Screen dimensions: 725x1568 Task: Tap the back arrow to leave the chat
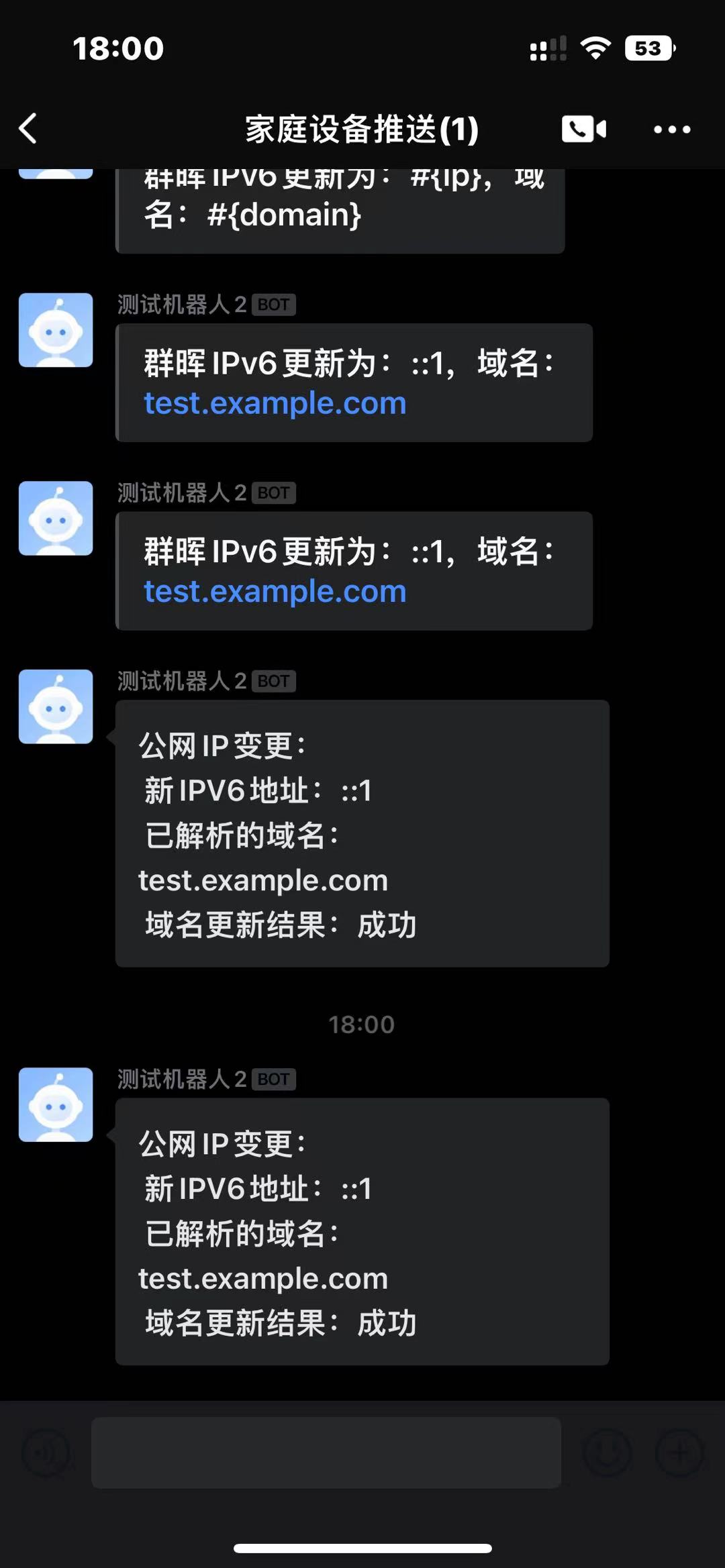point(28,129)
